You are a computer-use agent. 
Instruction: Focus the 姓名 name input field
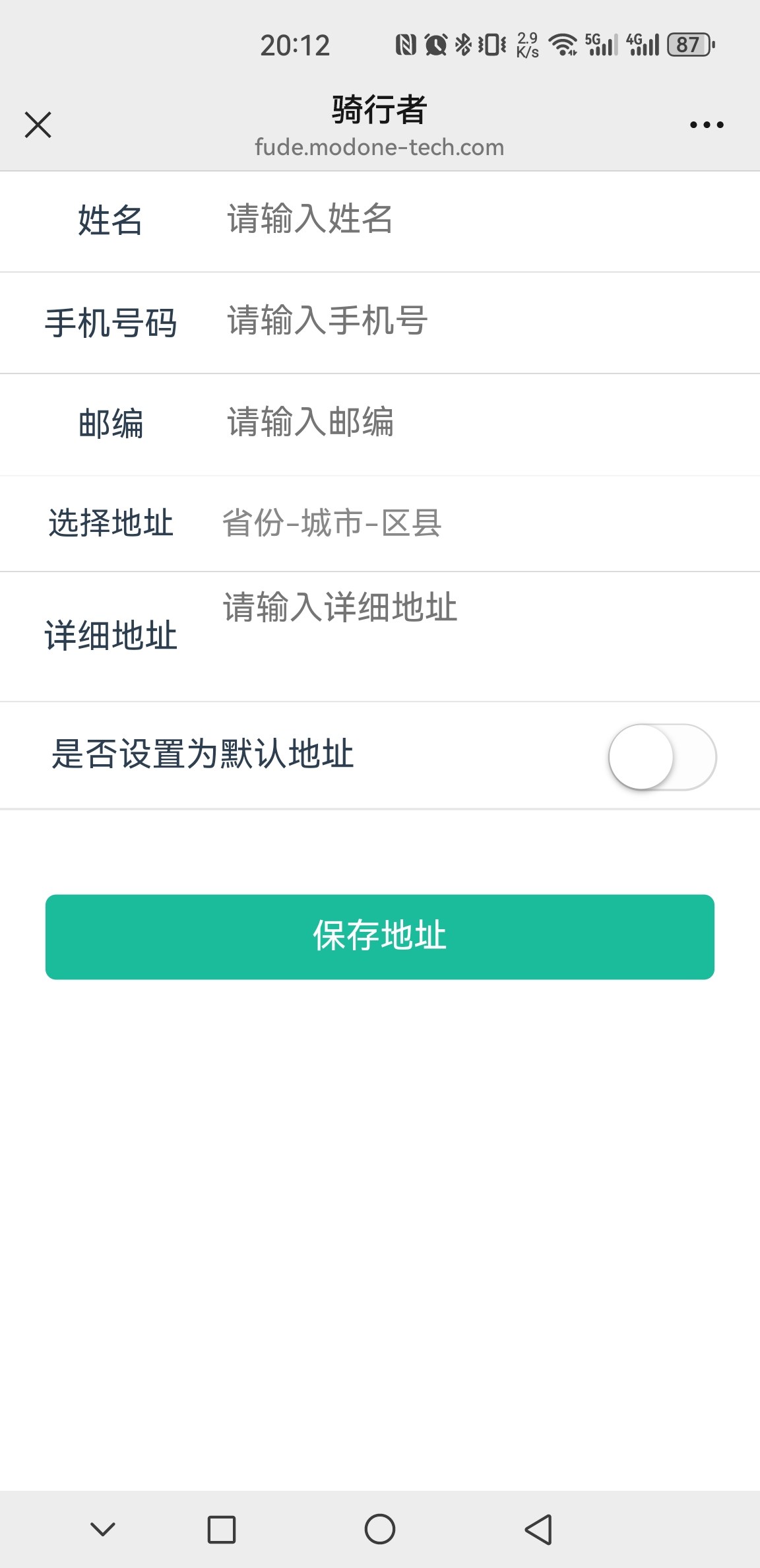click(462, 220)
